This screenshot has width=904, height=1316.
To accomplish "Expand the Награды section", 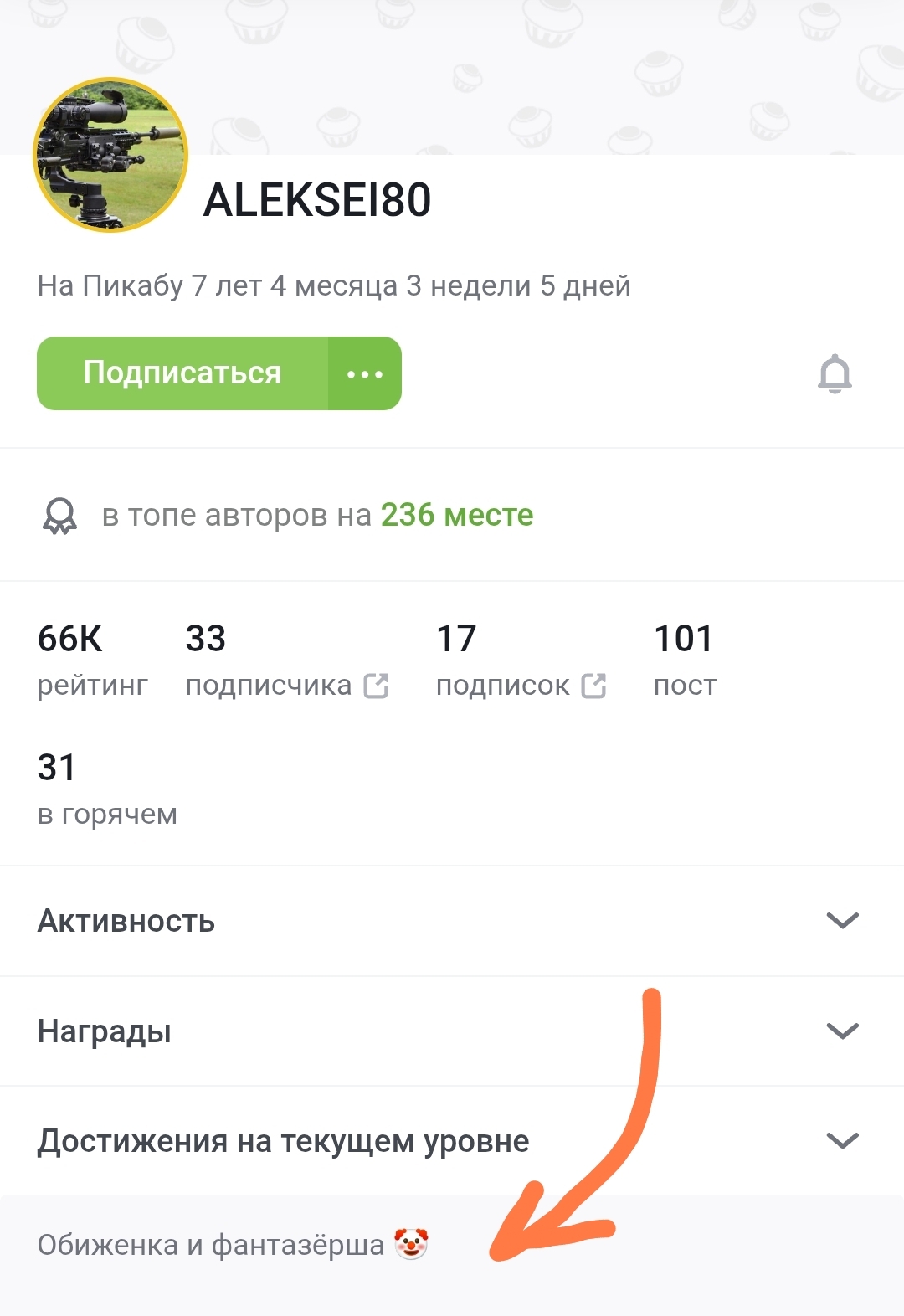I will [x=842, y=1031].
